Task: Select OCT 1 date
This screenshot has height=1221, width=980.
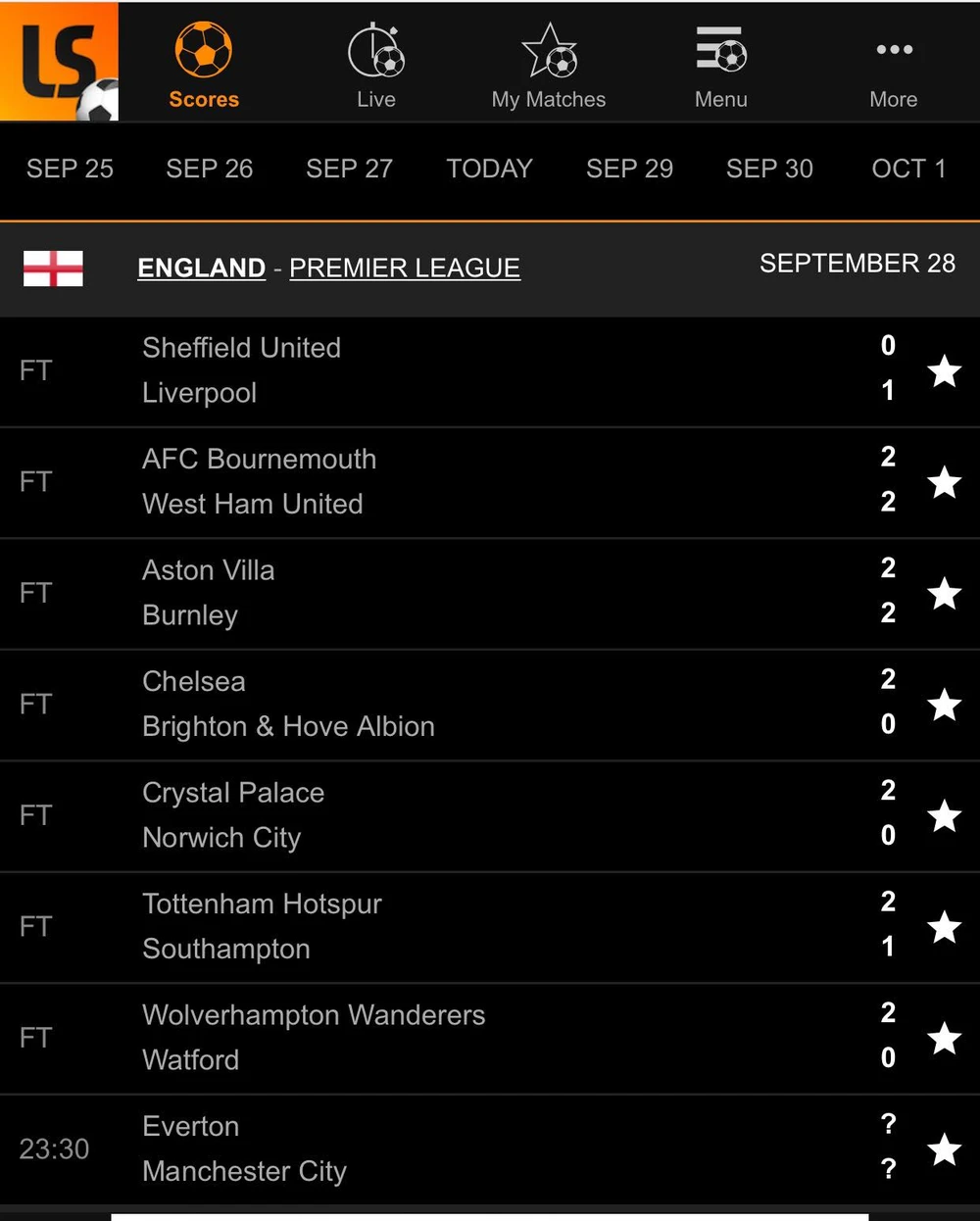Action: (908, 169)
